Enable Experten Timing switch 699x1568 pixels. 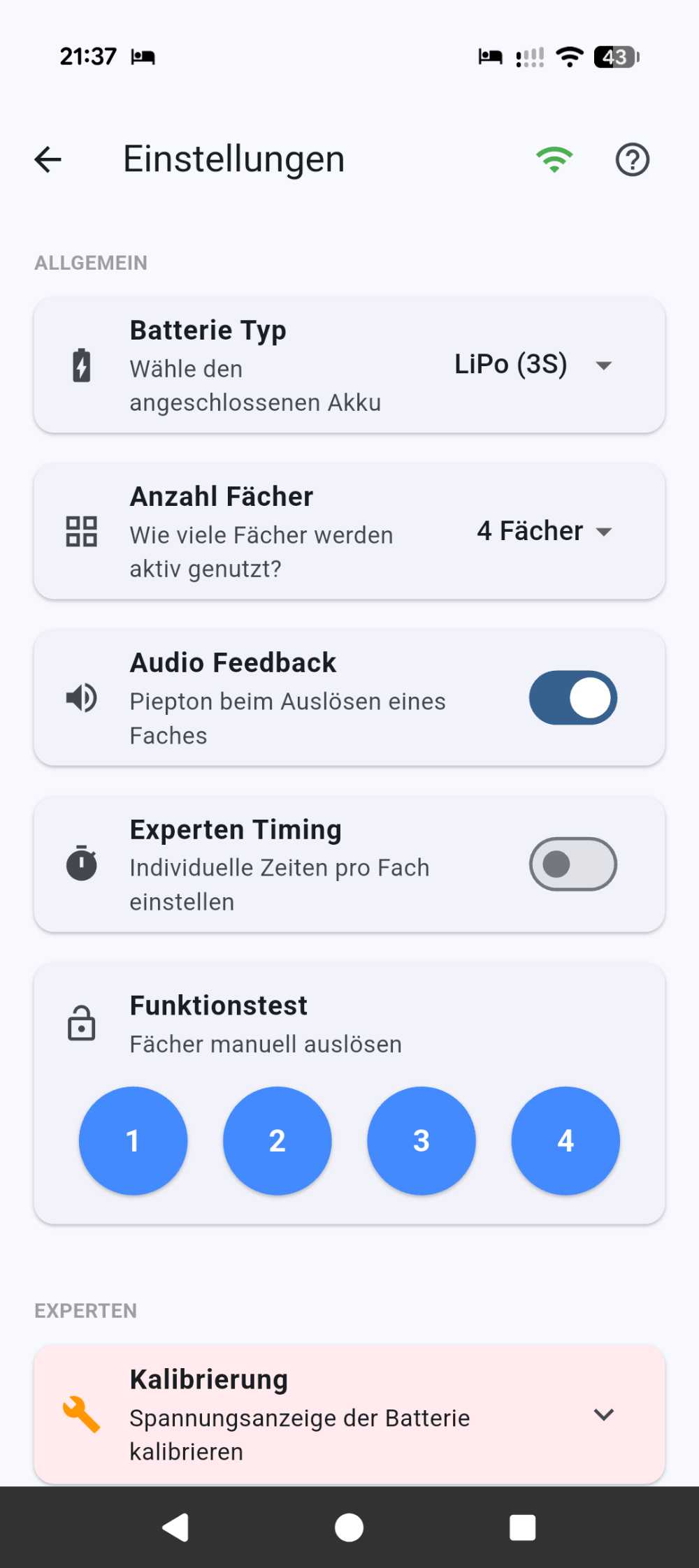[x=572, y=864]
